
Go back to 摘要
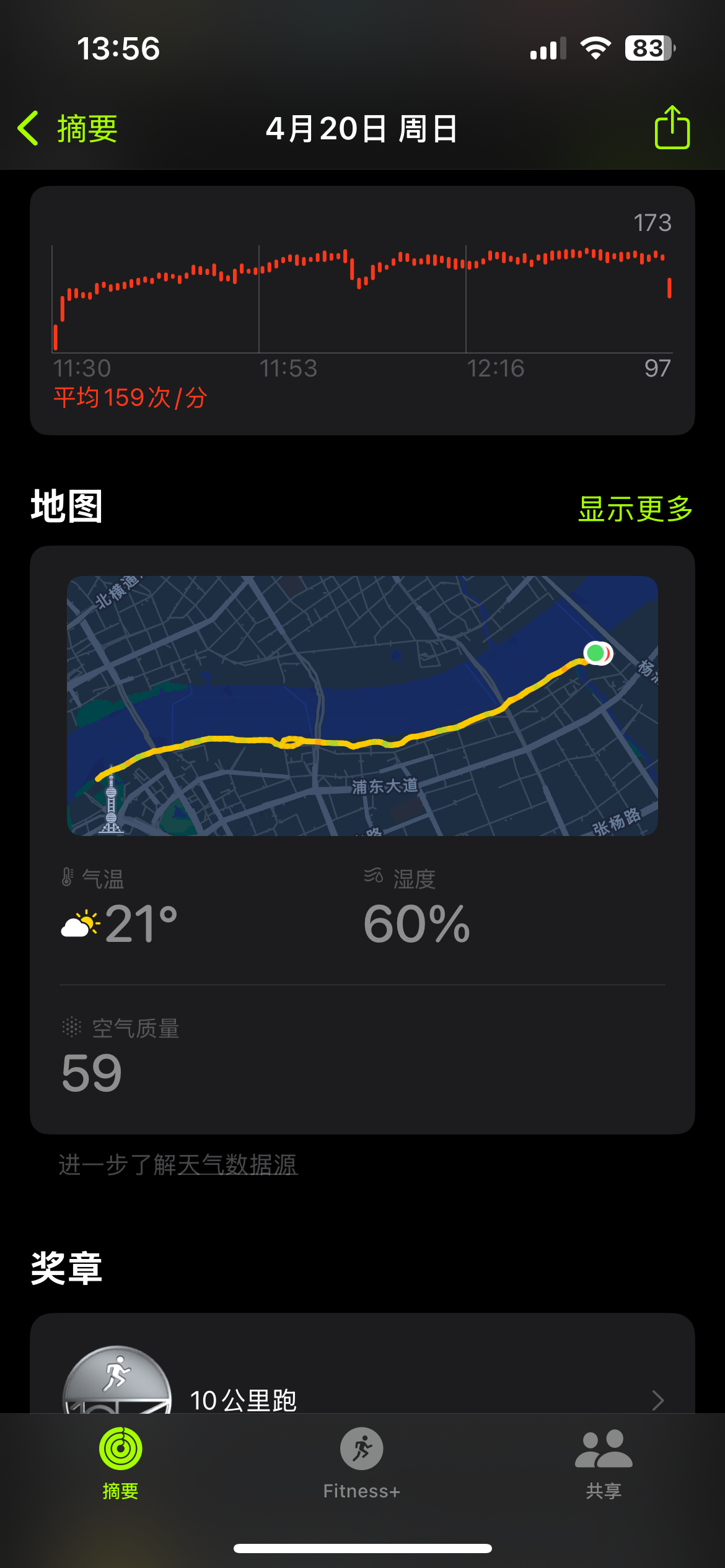point(68,129)
